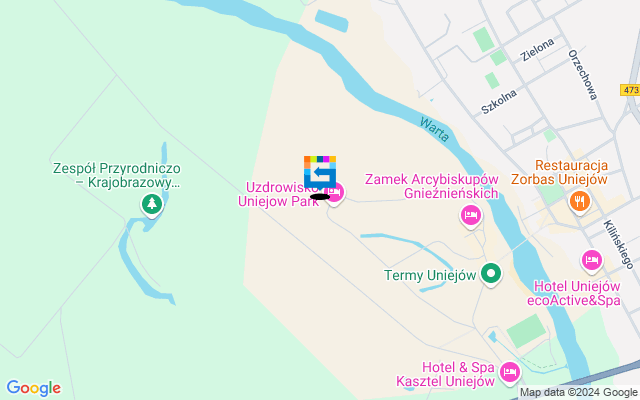Tap the Uzdrowisko Uniejów Park hotel marker

[335, 193]
